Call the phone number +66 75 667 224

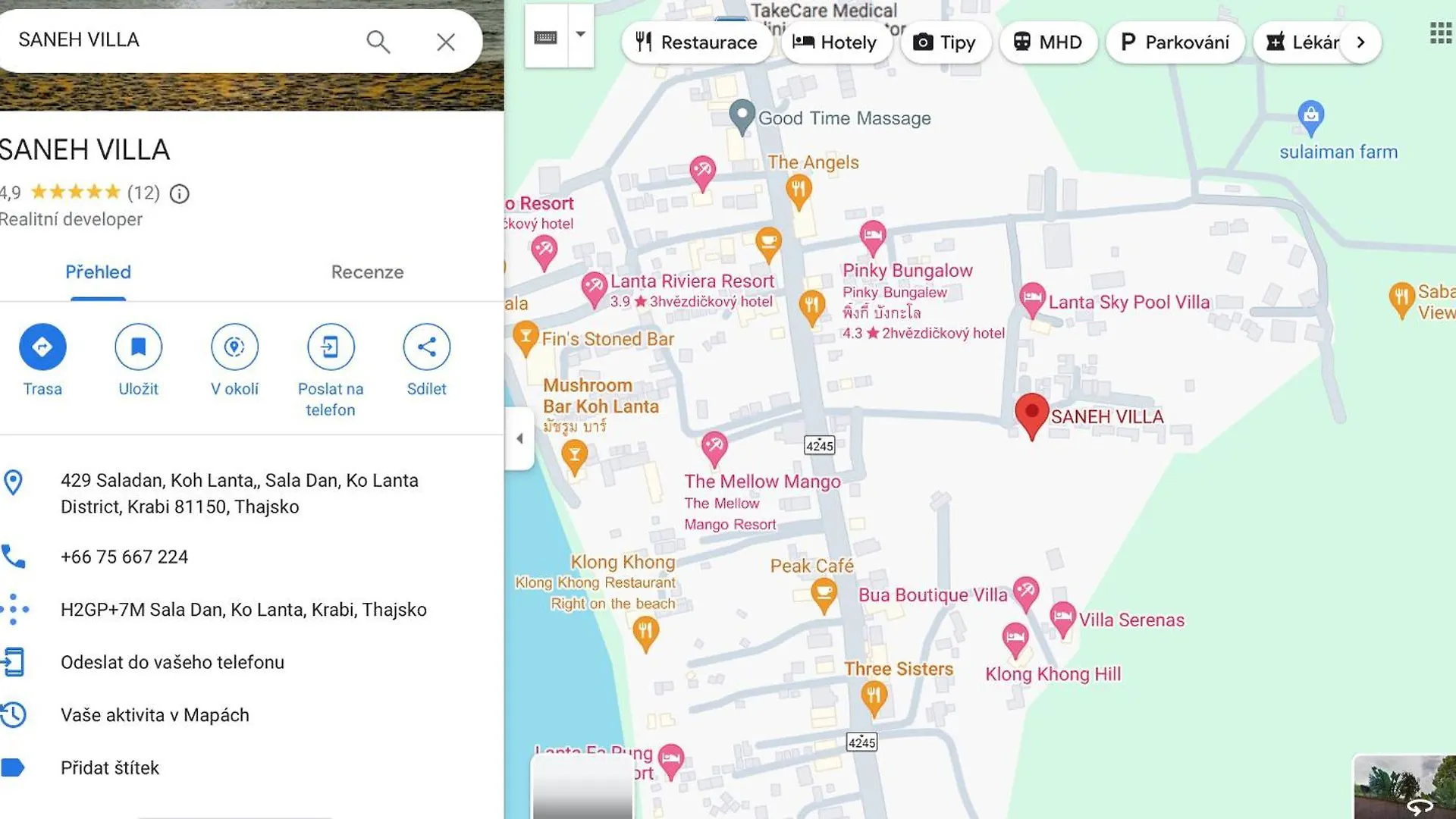124,557
